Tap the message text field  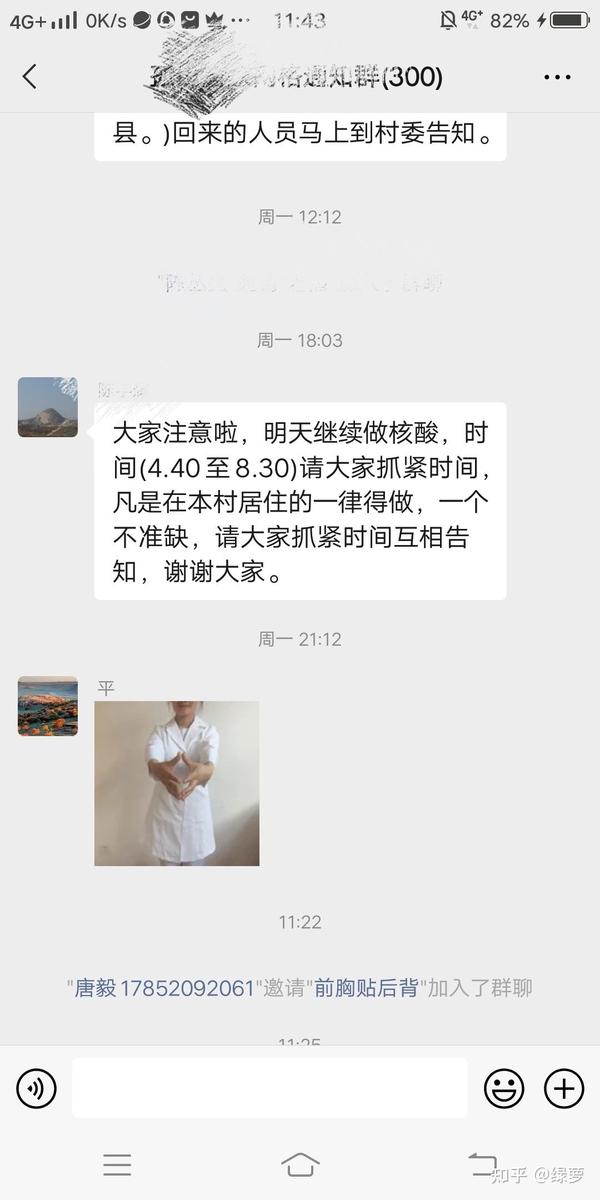coord(270,1088)
